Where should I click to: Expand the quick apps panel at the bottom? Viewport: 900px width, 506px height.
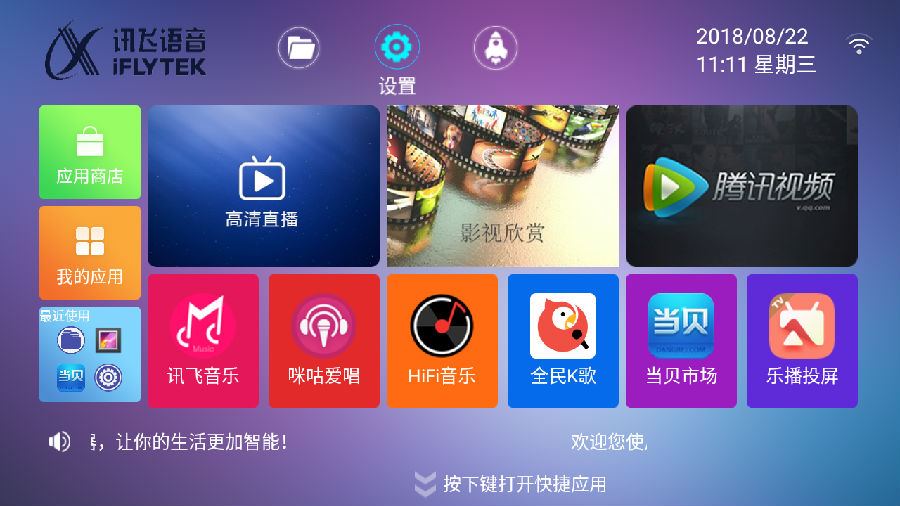coord(510,485)
